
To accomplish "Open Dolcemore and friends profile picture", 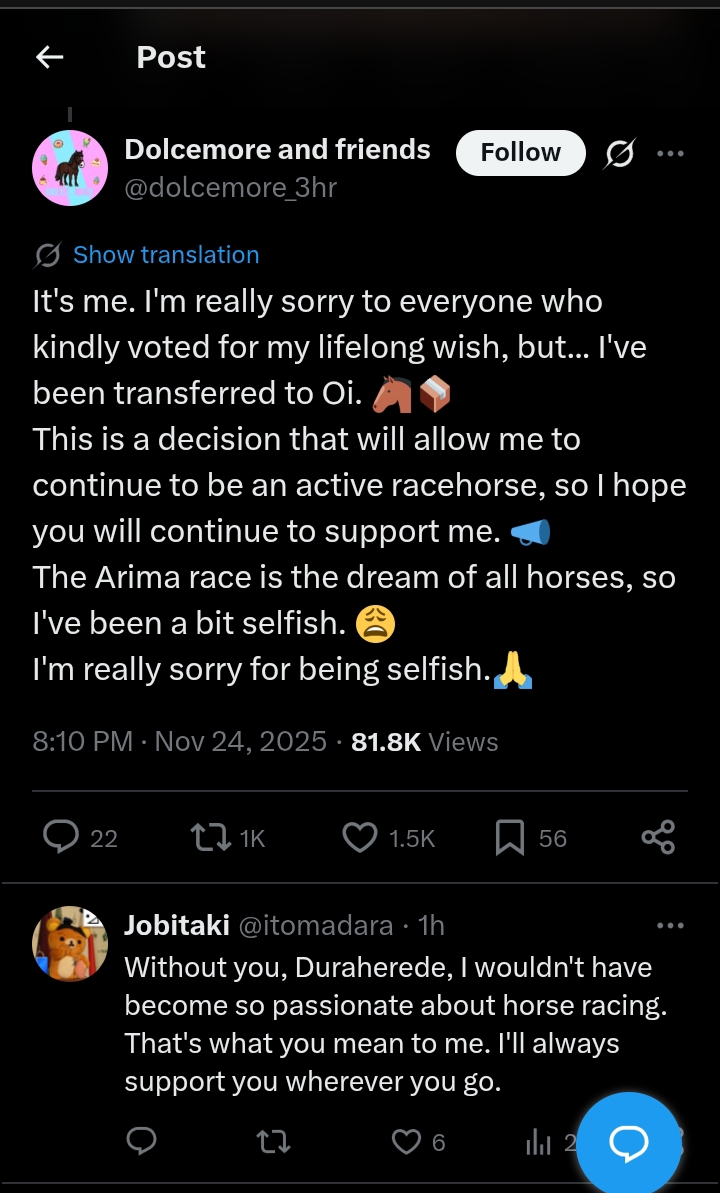I will pyautogui.click(x=70, y=168).
